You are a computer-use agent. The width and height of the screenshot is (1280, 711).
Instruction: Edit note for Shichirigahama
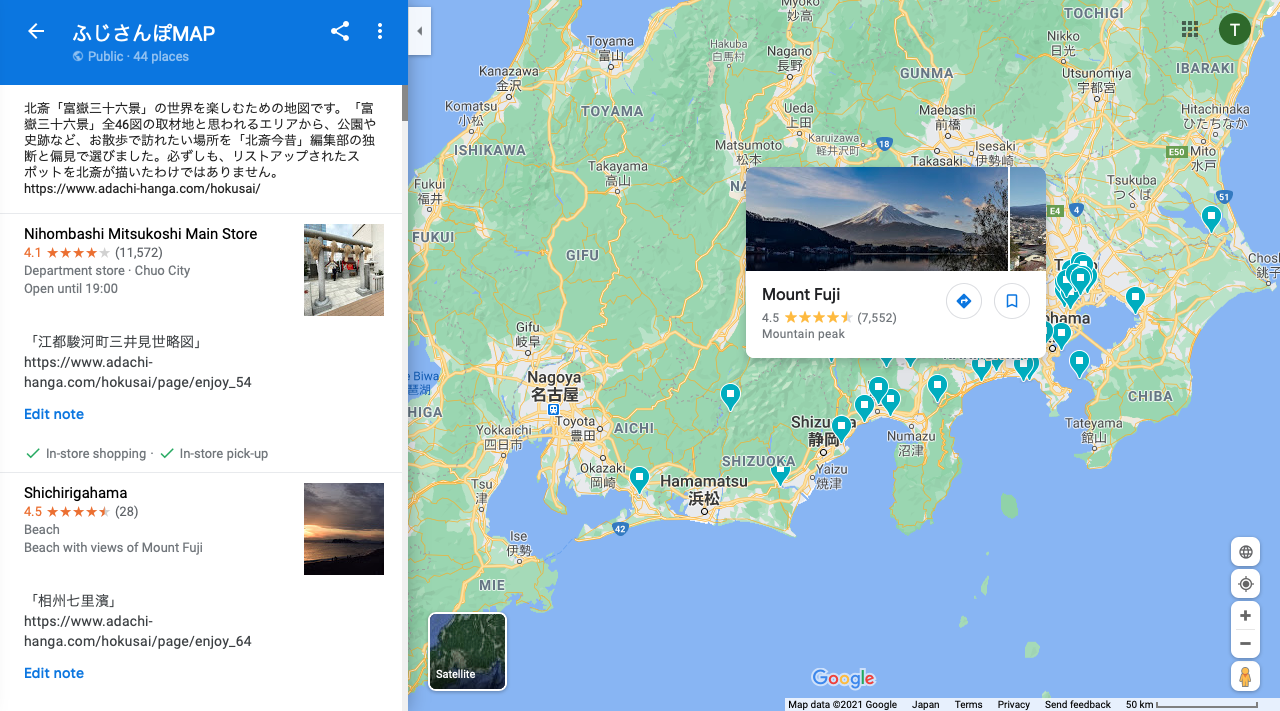click(x=54, y=673)
